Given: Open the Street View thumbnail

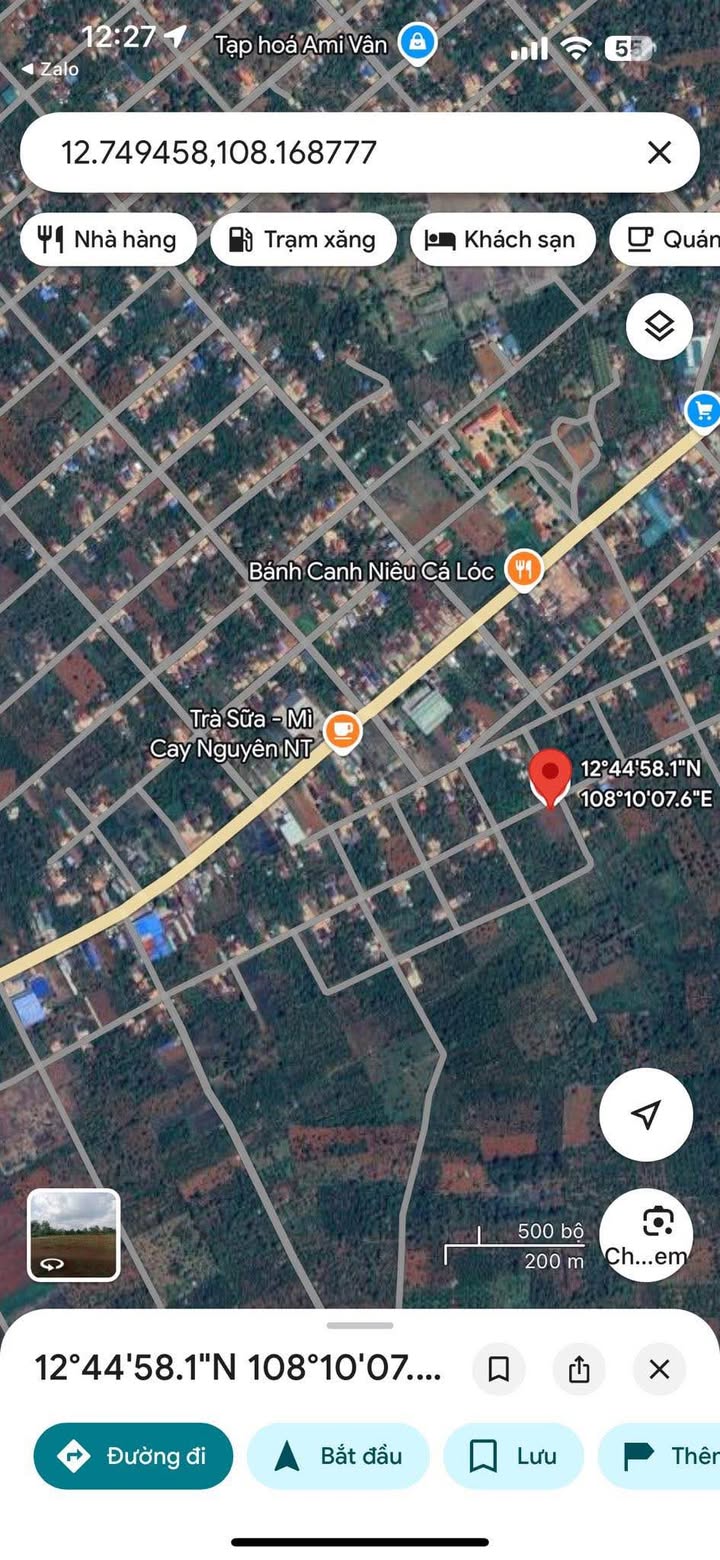Looking at the screenshot, I should pos(73,1234).
